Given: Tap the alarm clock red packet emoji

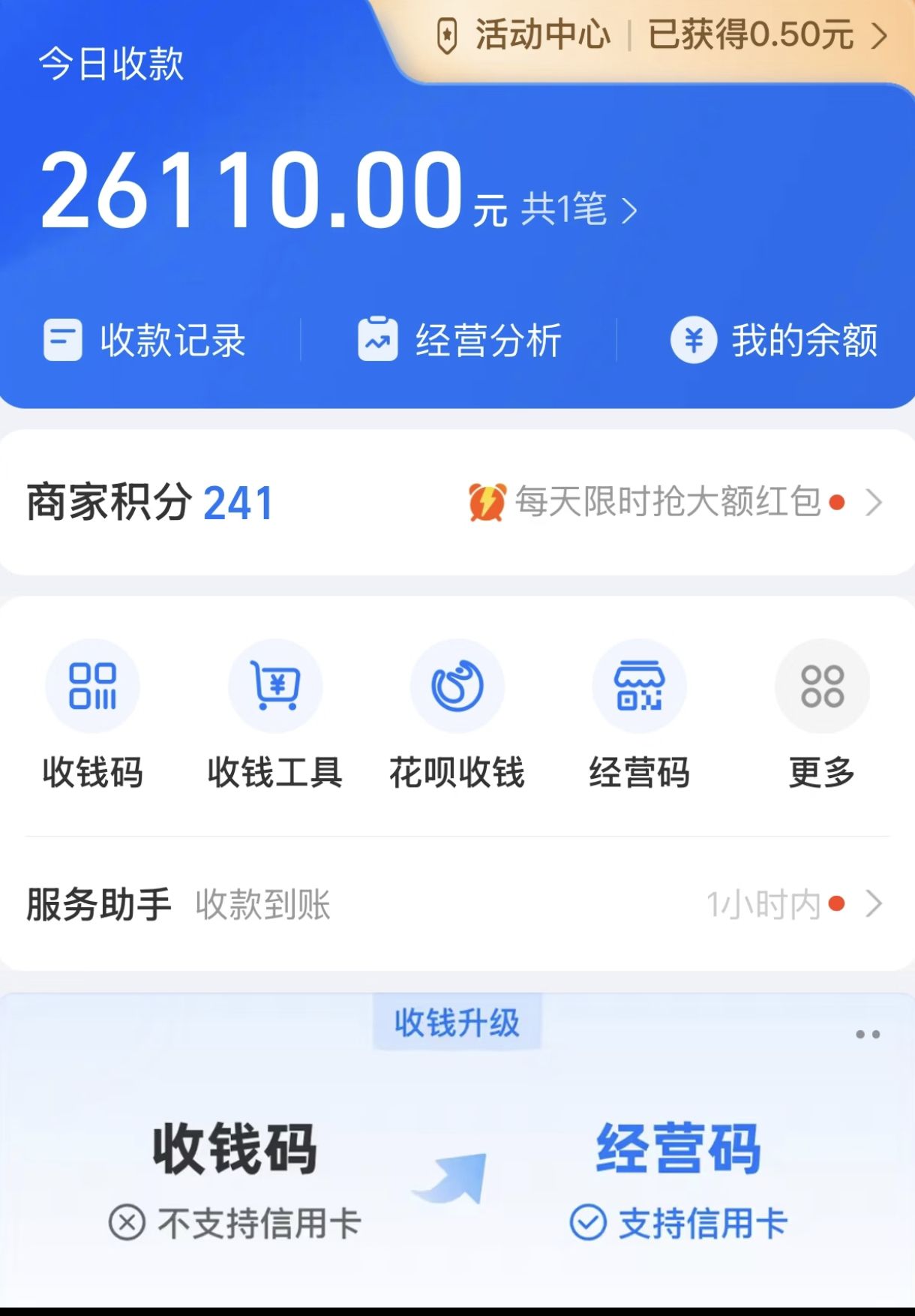Looking at the screenshot, I should 486,503.
